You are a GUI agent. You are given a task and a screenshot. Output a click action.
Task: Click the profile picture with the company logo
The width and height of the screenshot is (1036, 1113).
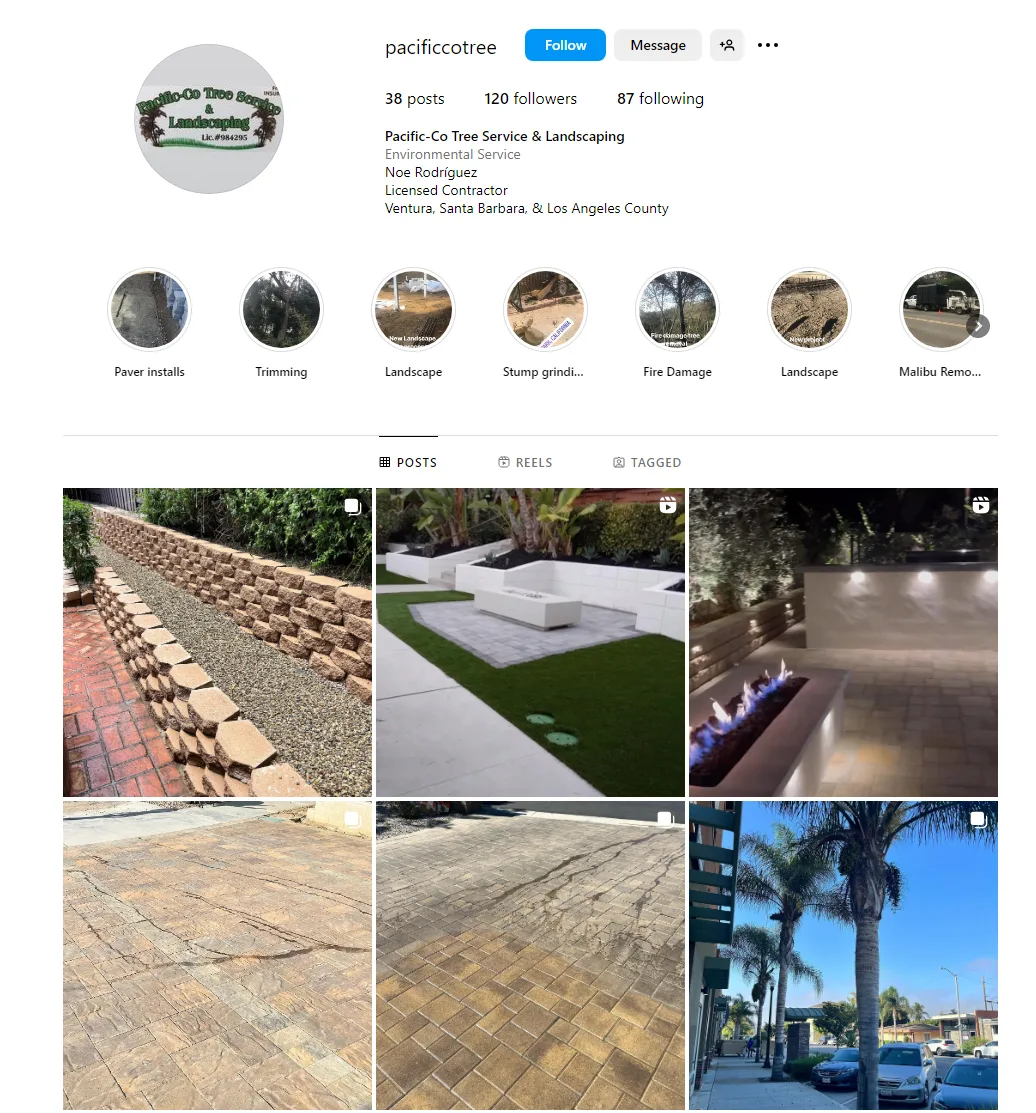point(208,119)
